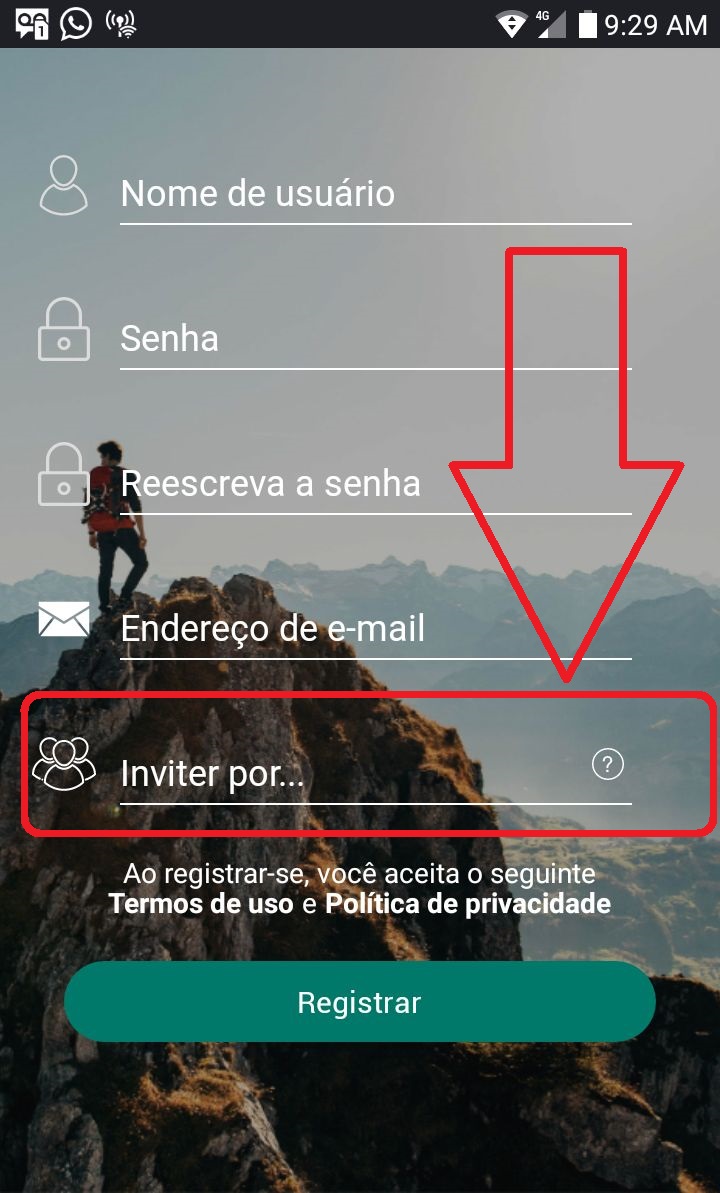
Task: Open the question mark help icon
Action: click(607, 765)
